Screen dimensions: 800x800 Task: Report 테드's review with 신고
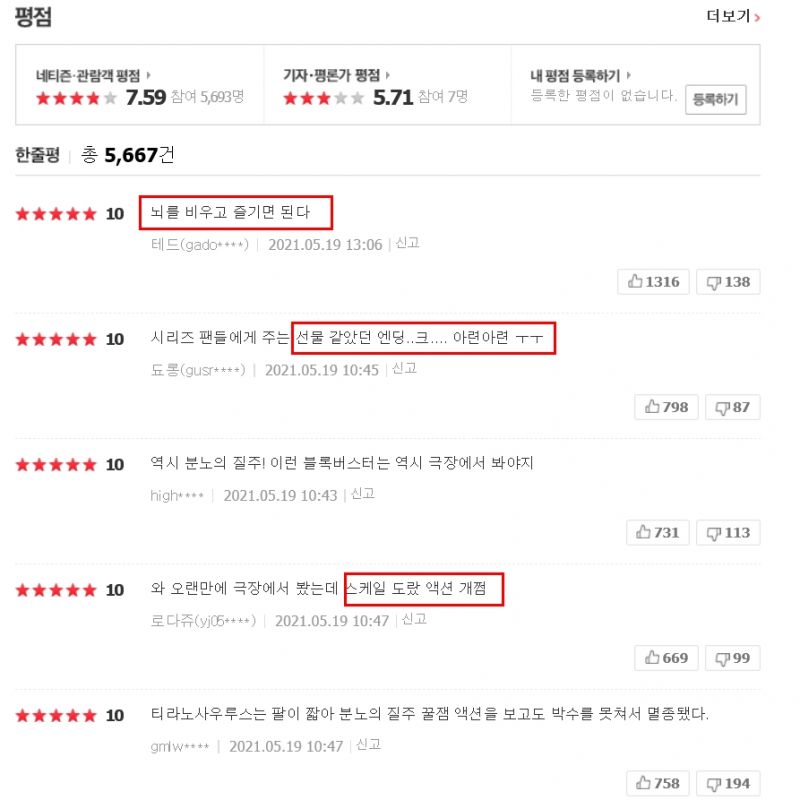click(407, 243)
